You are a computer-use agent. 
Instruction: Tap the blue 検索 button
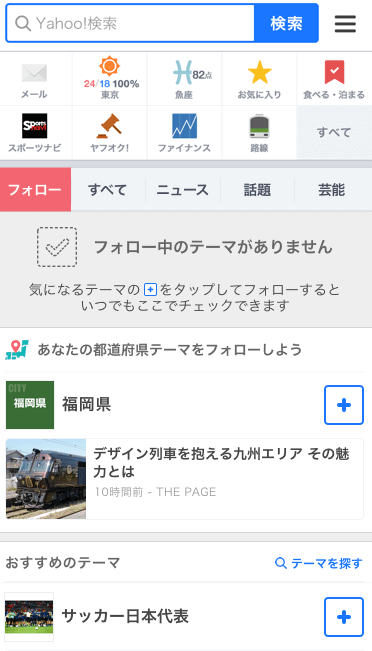click(x=286, y=23)
